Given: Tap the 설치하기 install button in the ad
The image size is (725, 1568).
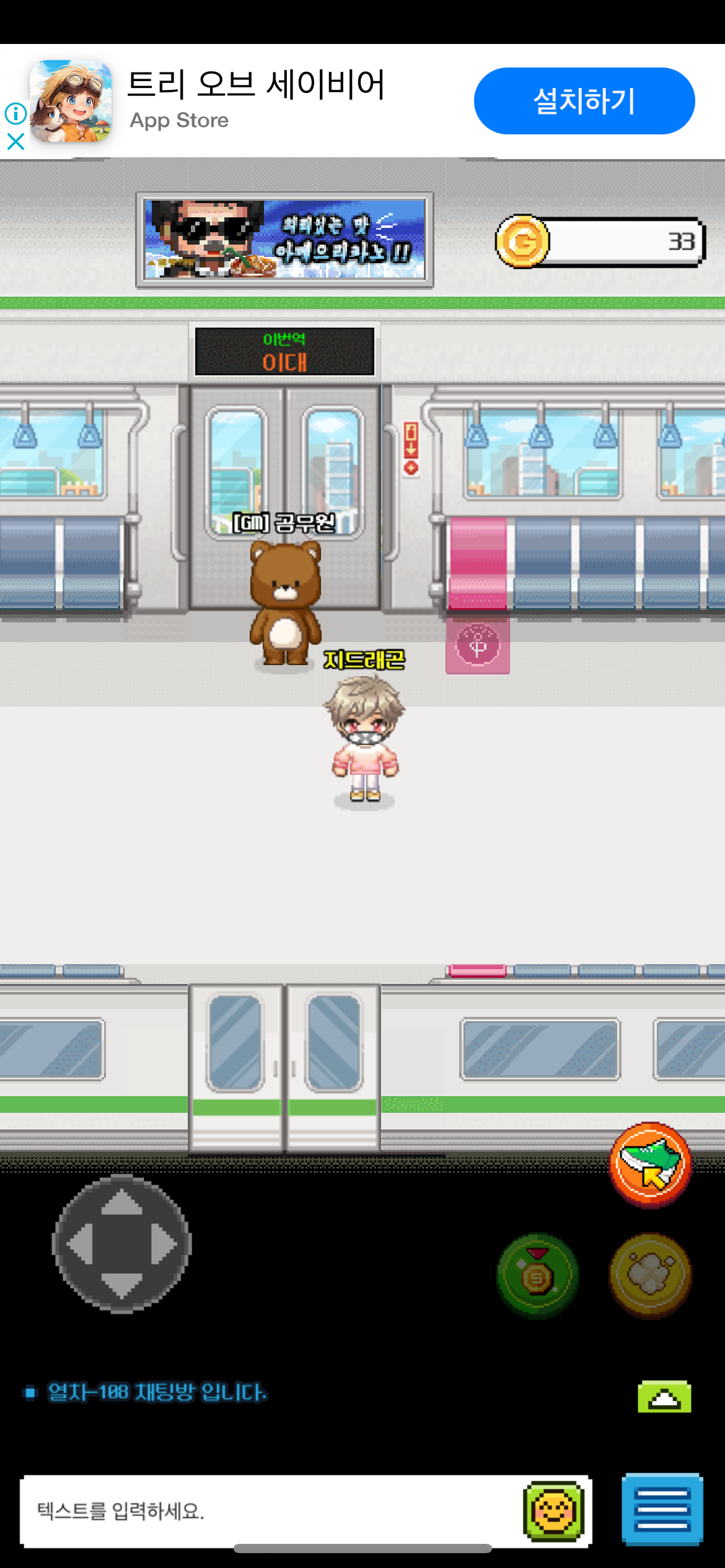Looking at the screenshot, I should tap(584, 101).
